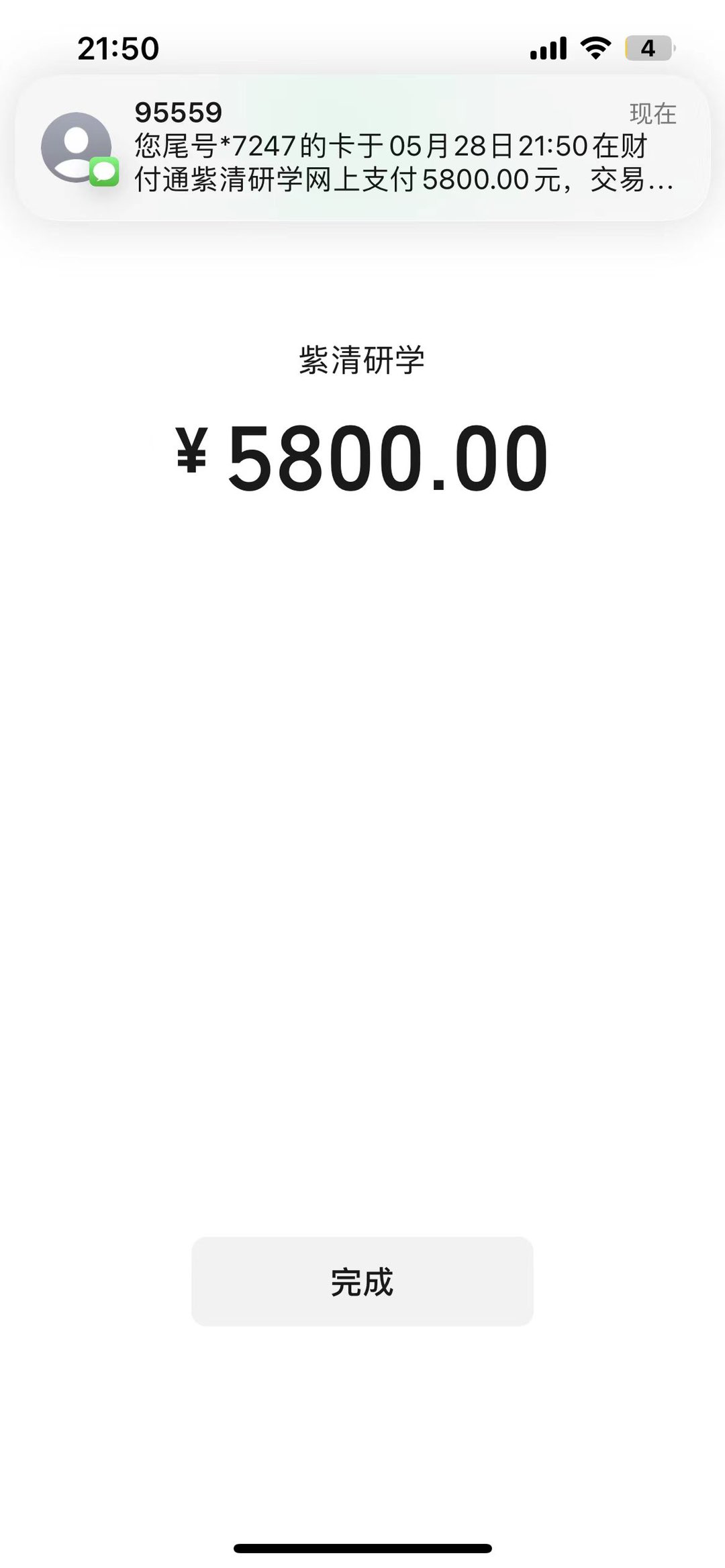Screen dimensions: 725x1568
Task: Tap the 完成 button
Action: (362, 1281)
